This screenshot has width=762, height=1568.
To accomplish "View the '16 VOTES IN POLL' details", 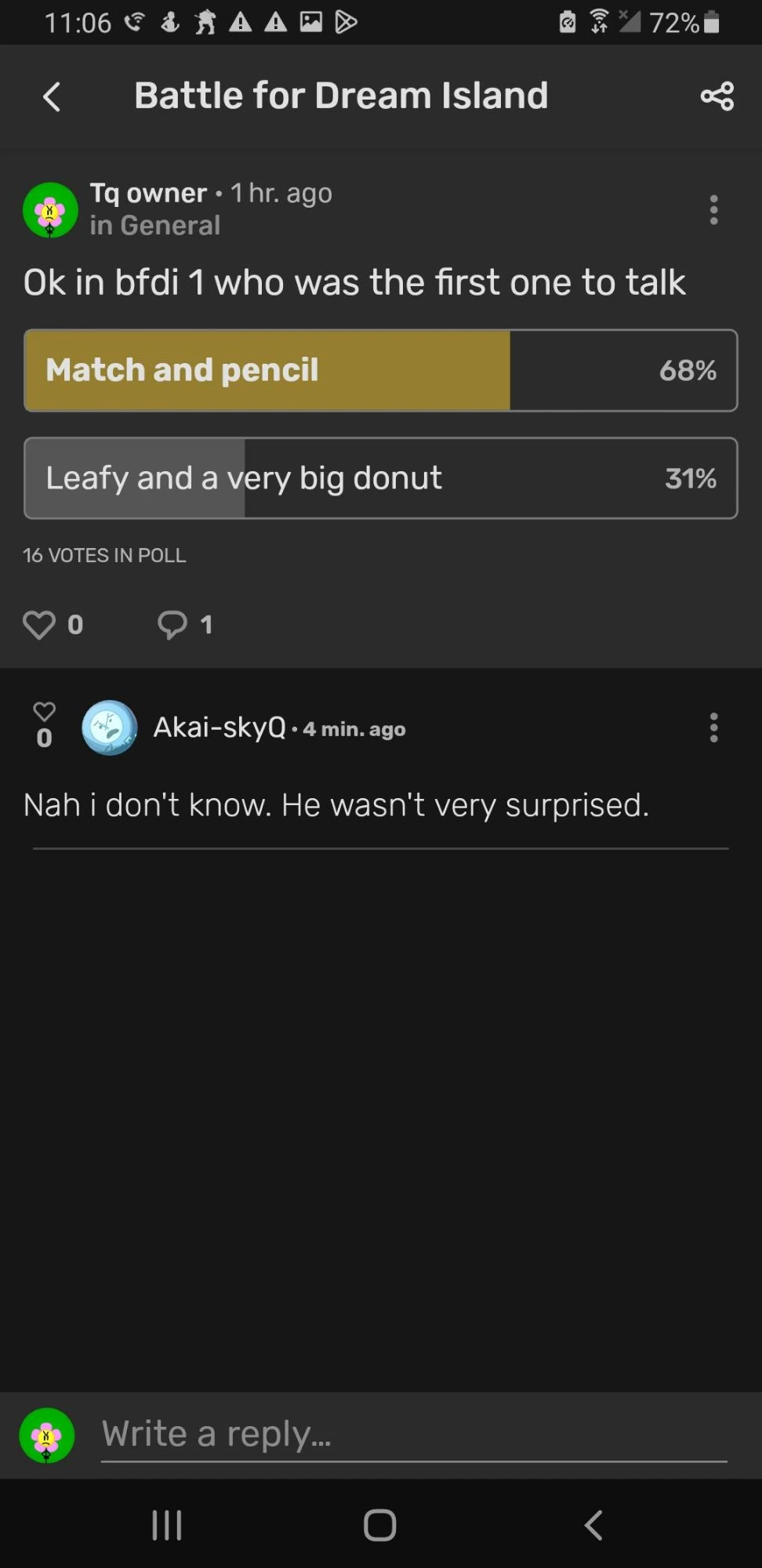I will click(x=104, y=555).
